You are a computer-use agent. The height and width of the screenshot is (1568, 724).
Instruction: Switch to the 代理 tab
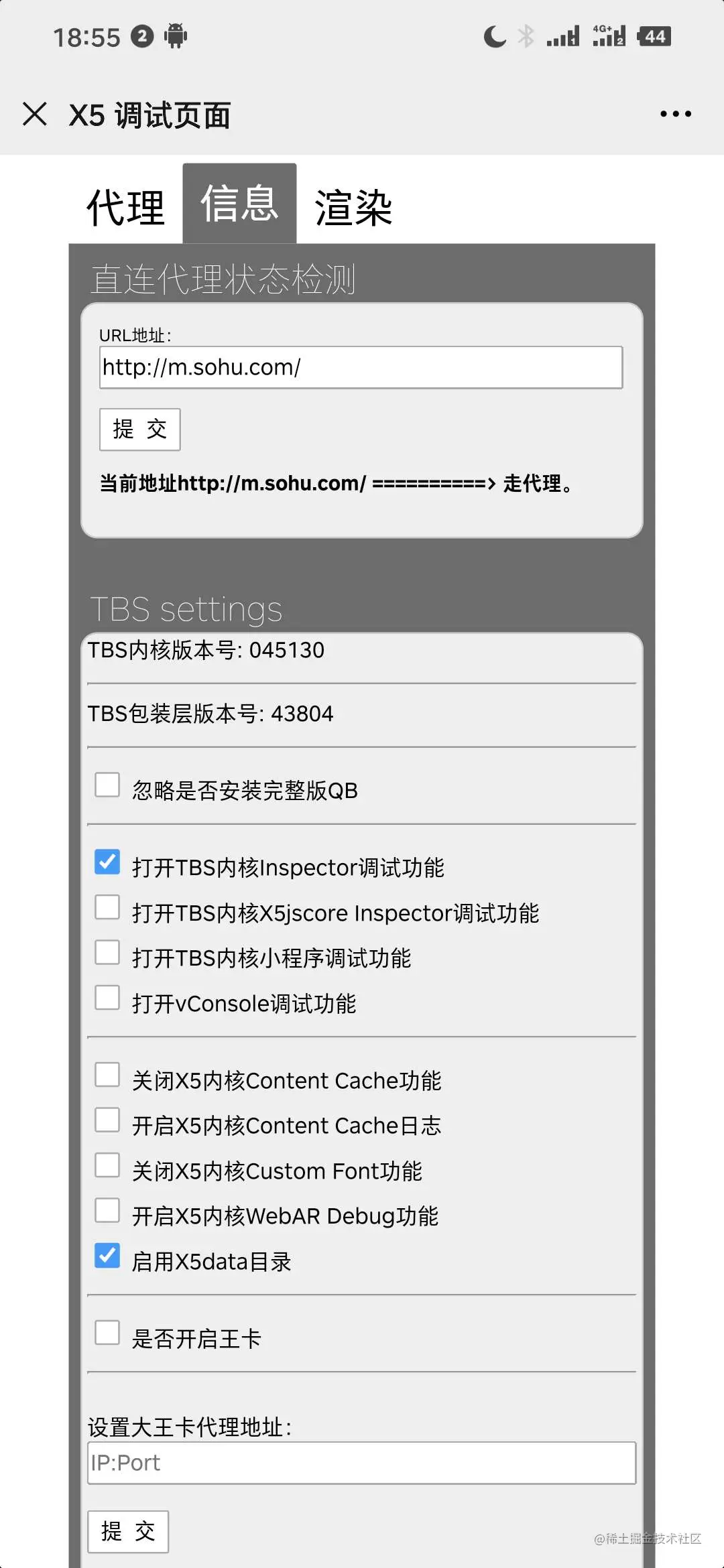click(x=126, y=206)
